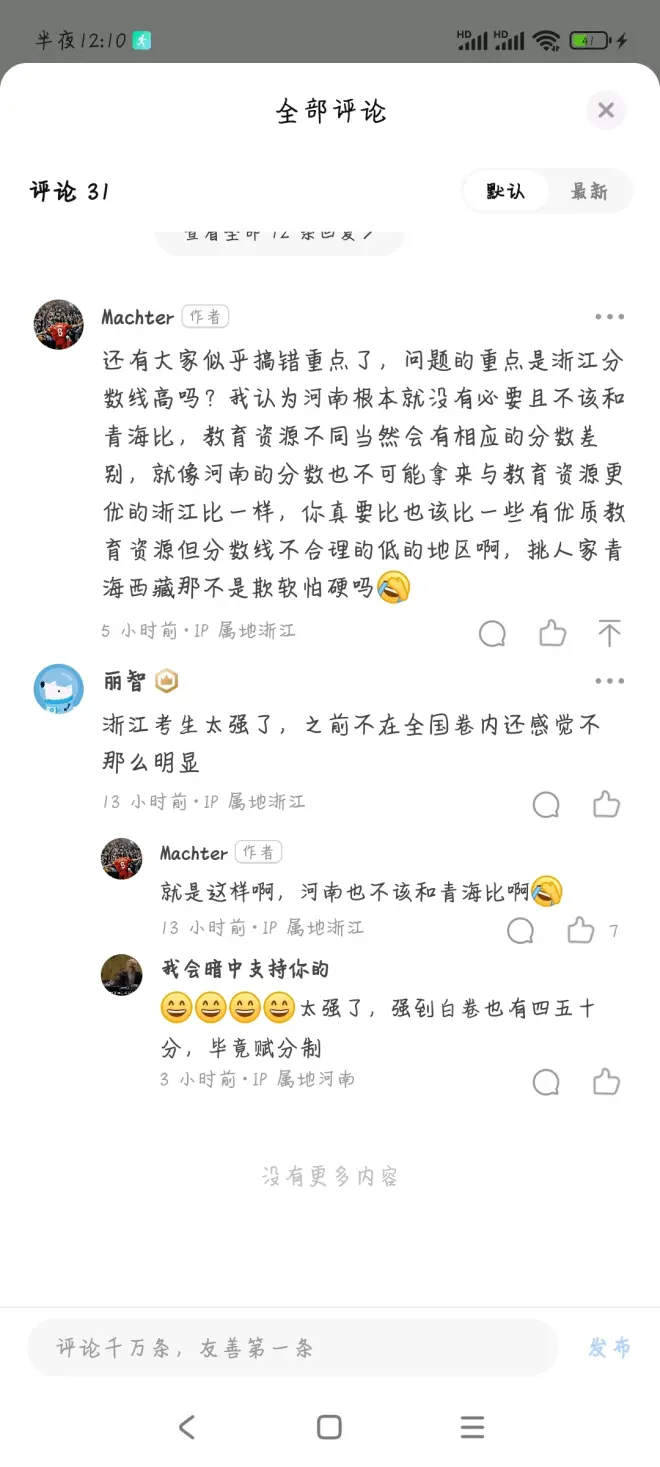The width and height of the screenshot is (660, 1467).
Task: Pin Machter's long comment to top
Action: pos(609,633)
